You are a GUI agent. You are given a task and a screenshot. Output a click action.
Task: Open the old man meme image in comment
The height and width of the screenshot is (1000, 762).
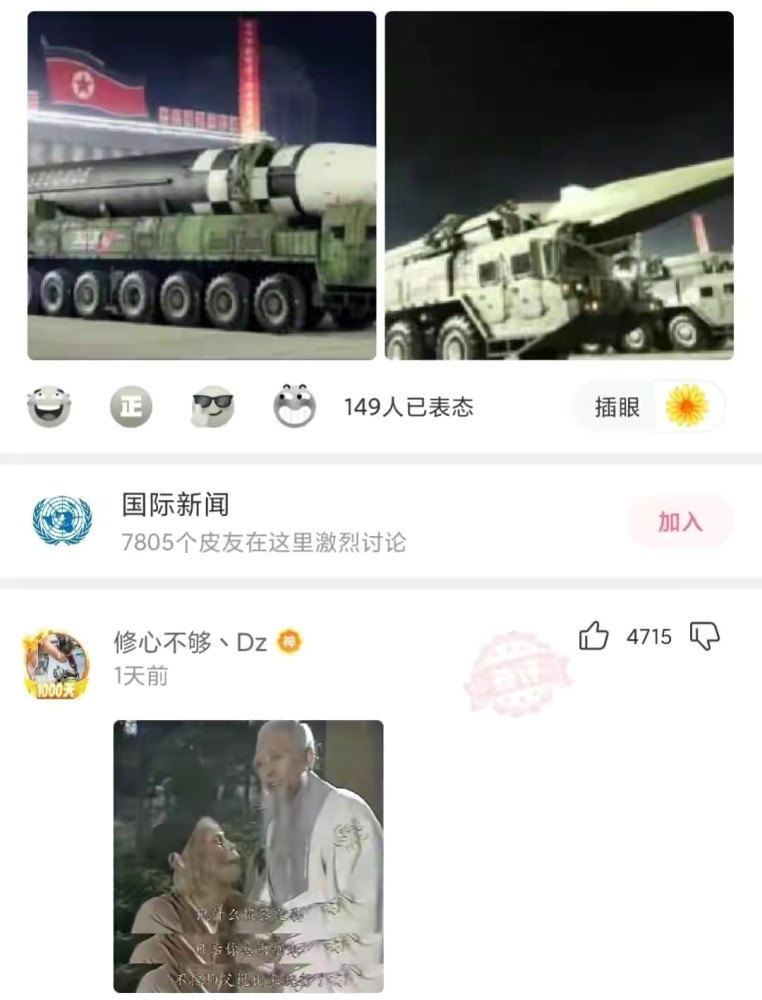point(249,856)
